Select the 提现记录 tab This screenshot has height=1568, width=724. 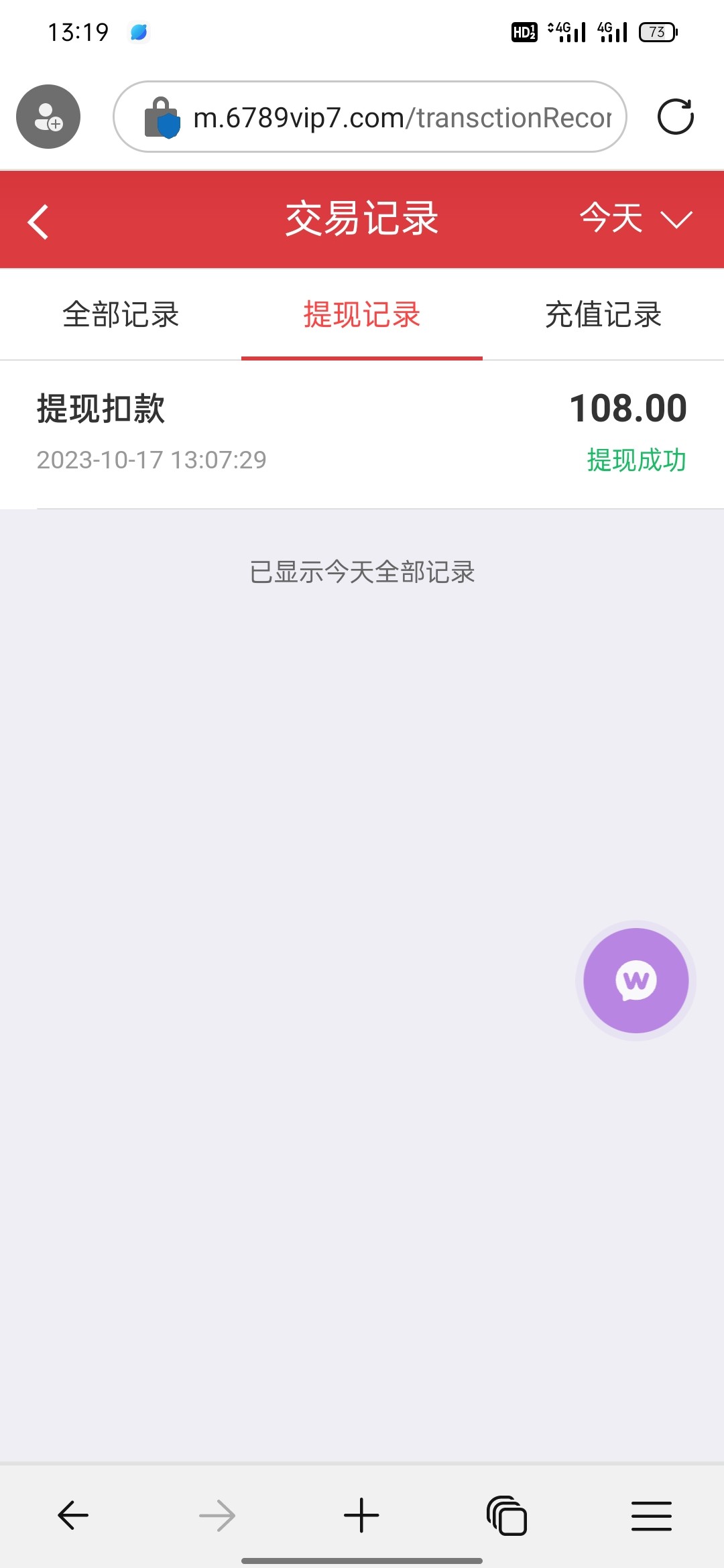(362, 315)
